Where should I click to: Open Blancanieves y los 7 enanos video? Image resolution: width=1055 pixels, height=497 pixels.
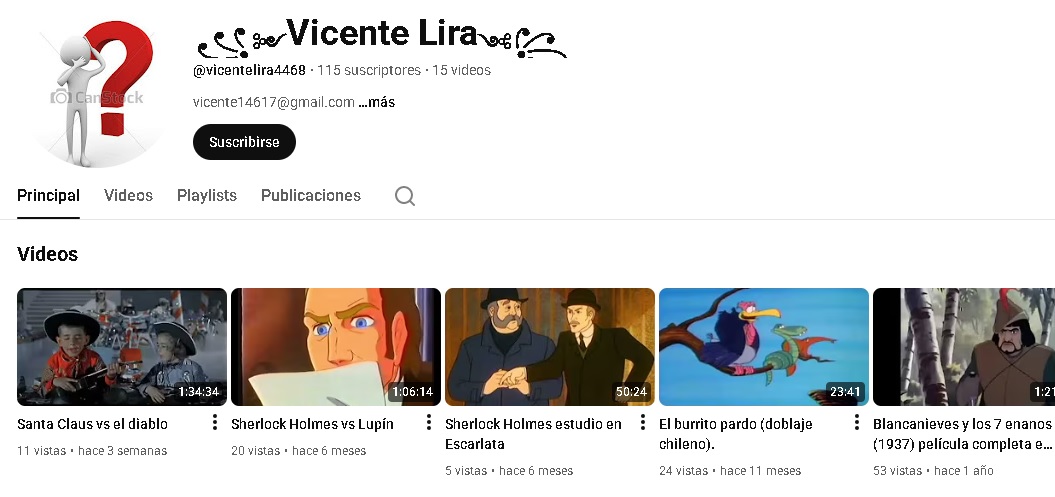(x=963, y=346)
